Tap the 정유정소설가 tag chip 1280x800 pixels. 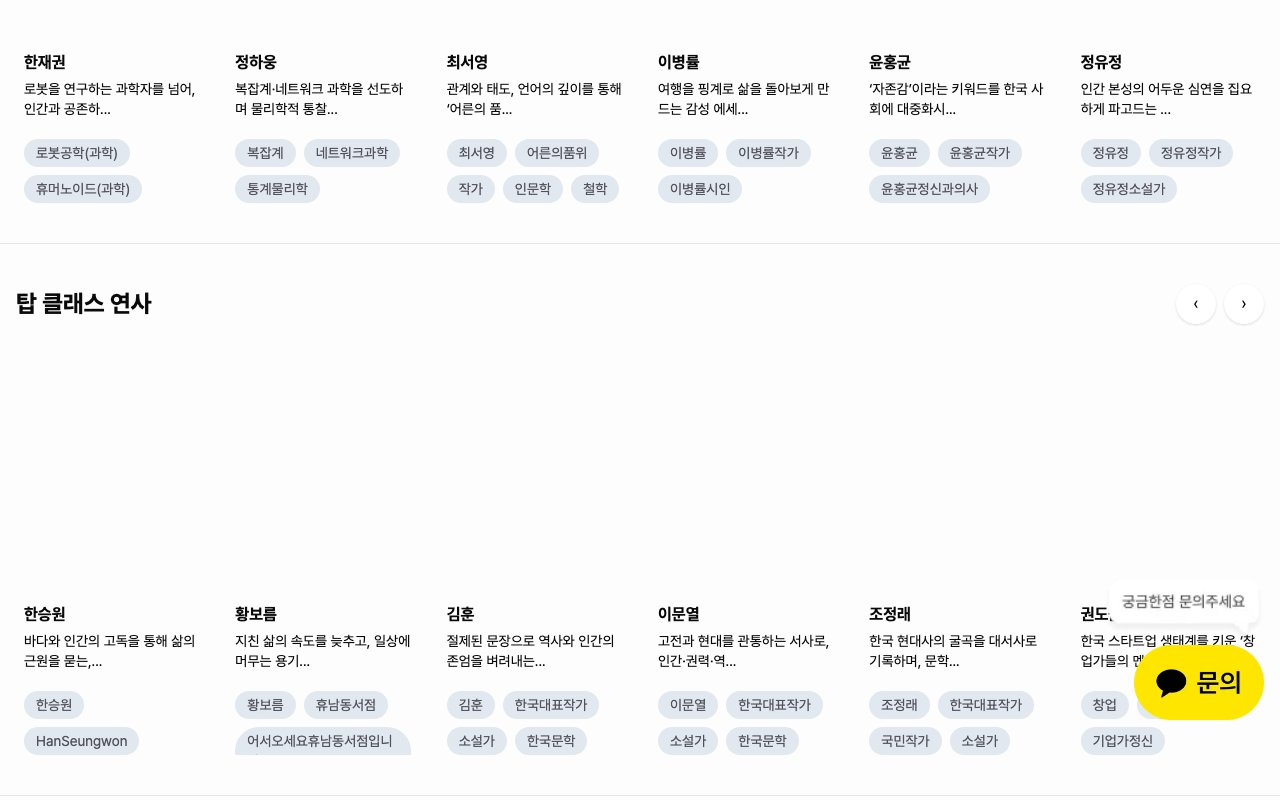(1128, 189)
